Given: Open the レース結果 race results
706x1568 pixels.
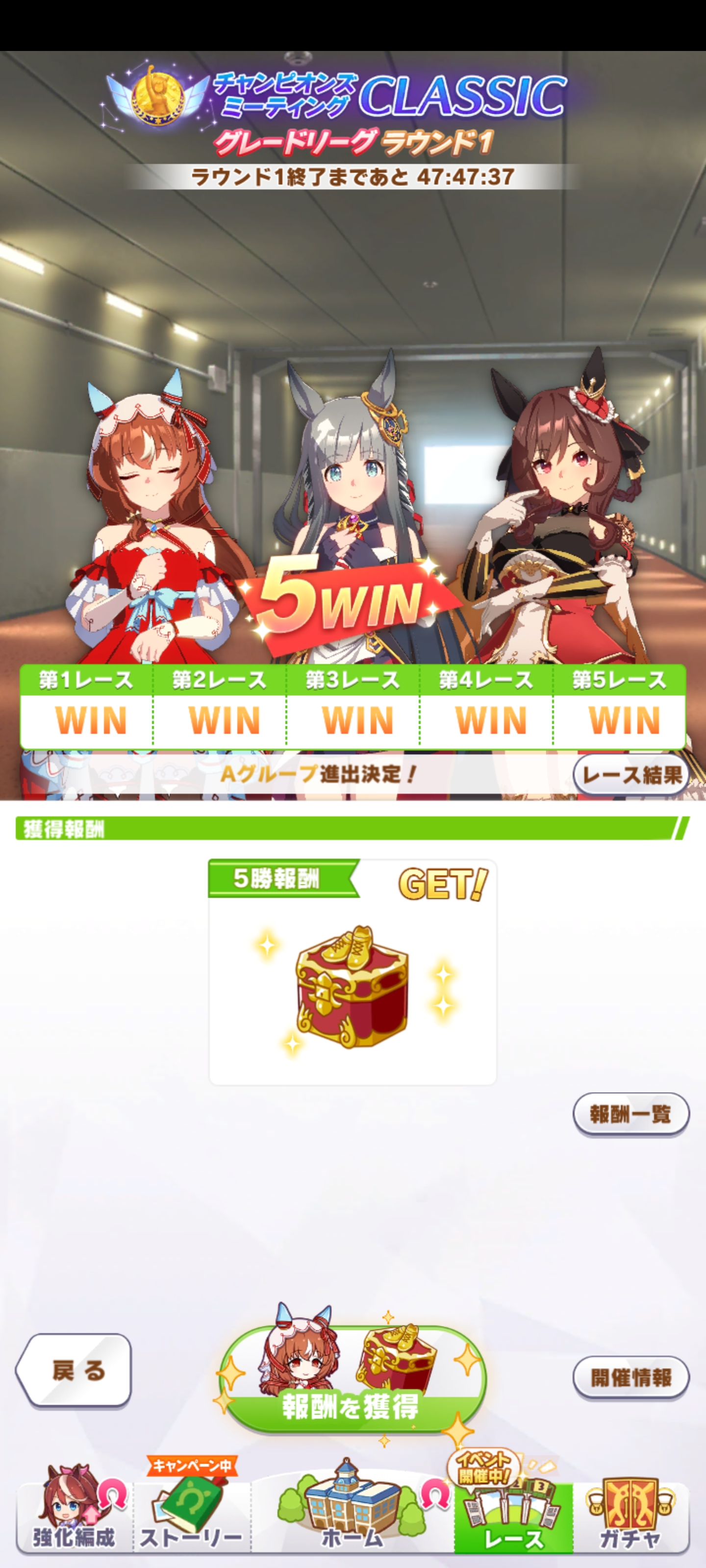Looking at the screenshot, I should click(x=631, y=775).
